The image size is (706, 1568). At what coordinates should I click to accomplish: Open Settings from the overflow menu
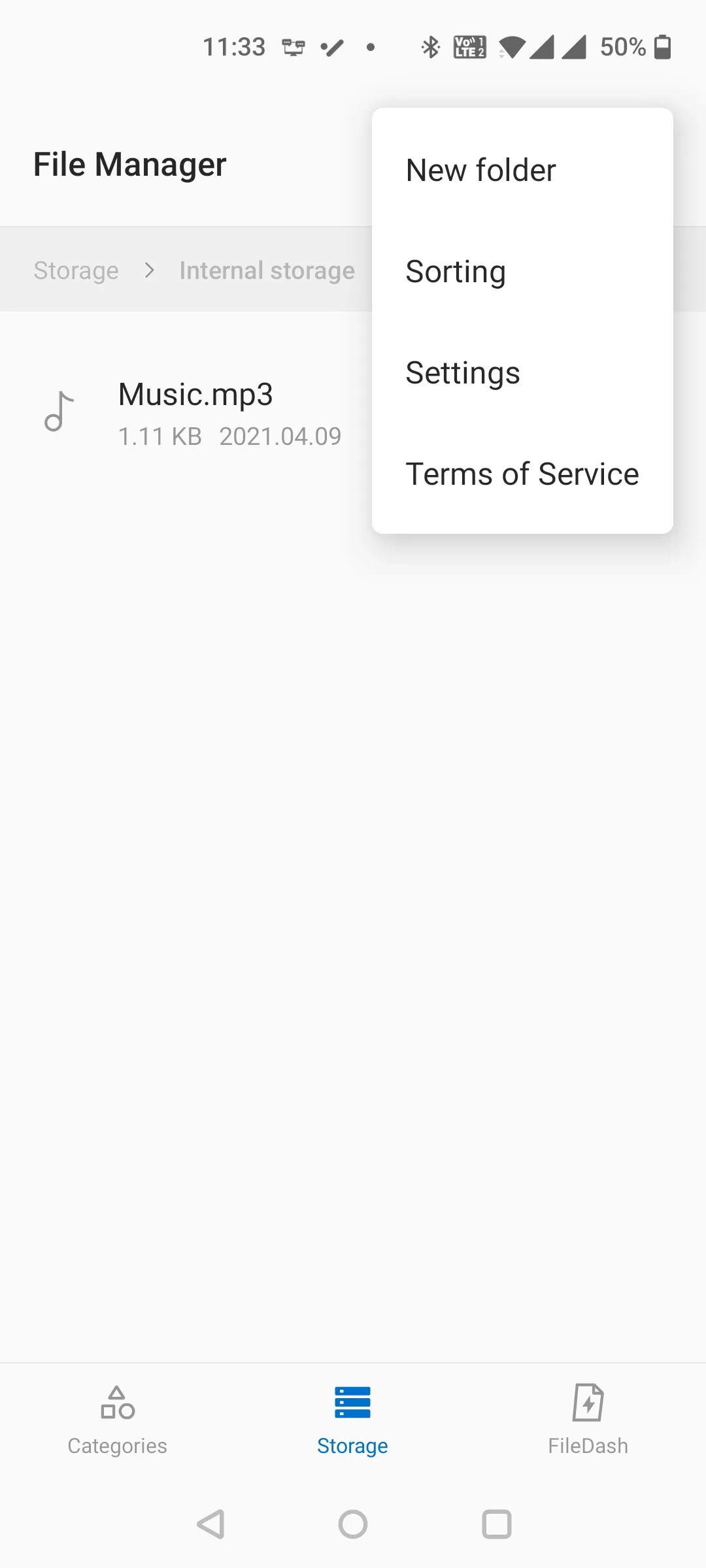point(463,372)
